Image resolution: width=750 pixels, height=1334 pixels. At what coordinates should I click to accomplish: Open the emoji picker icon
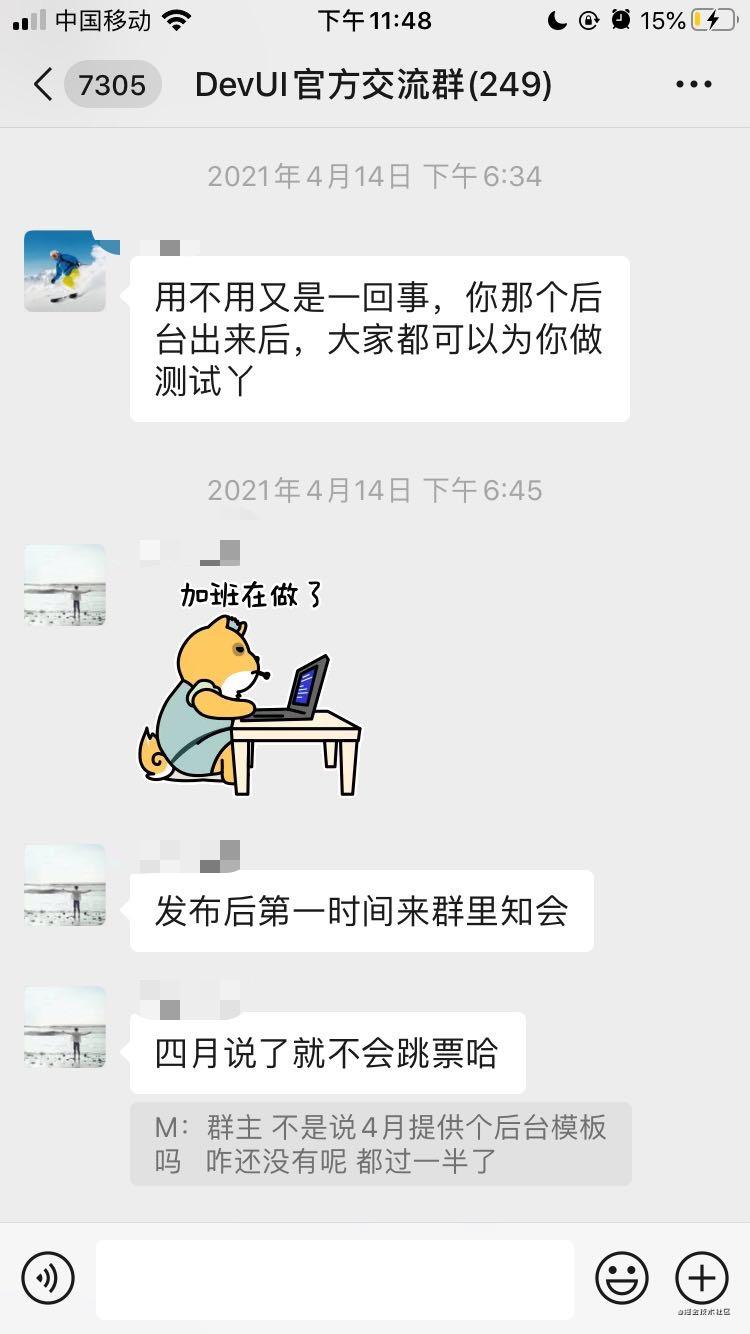coord(621,1278)
